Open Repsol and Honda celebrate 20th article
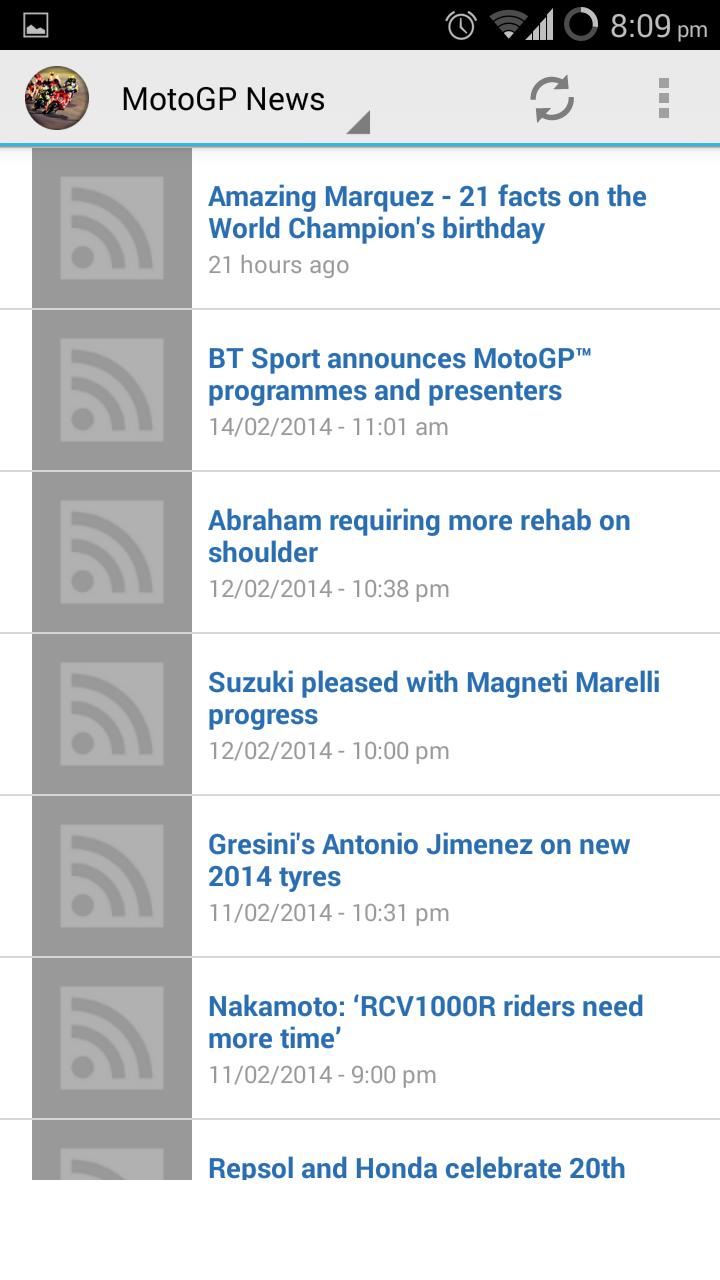Screen dimensions: 720x1280 point(416,1167)
